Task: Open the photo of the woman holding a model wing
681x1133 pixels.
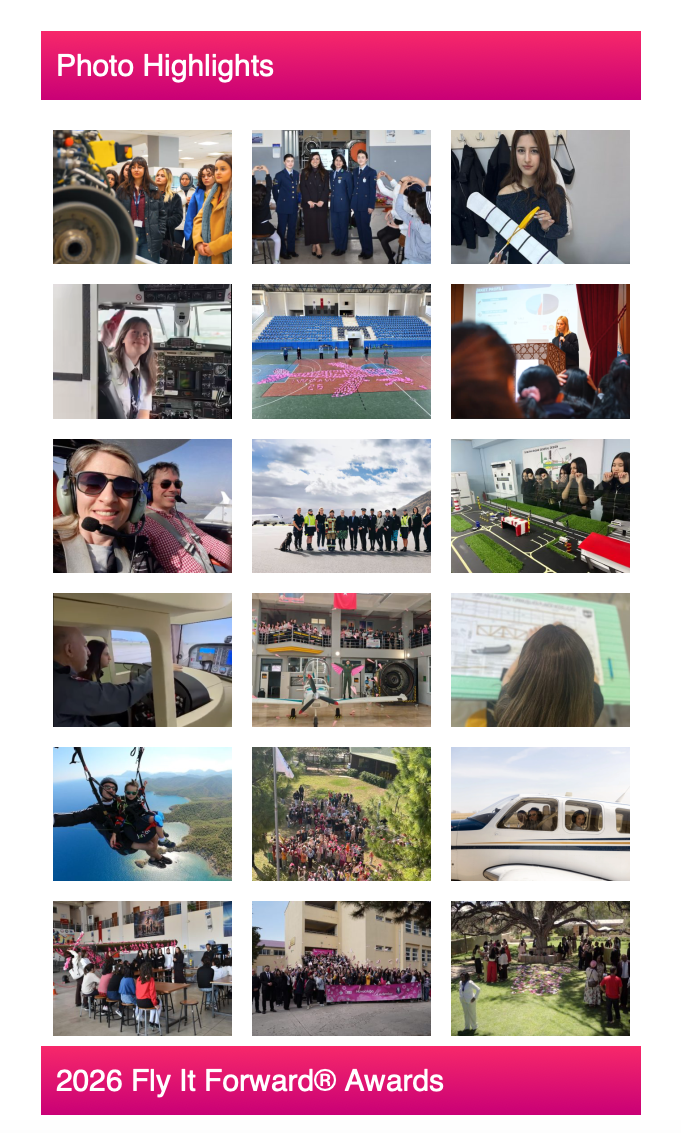Action: tap(540, 197)
